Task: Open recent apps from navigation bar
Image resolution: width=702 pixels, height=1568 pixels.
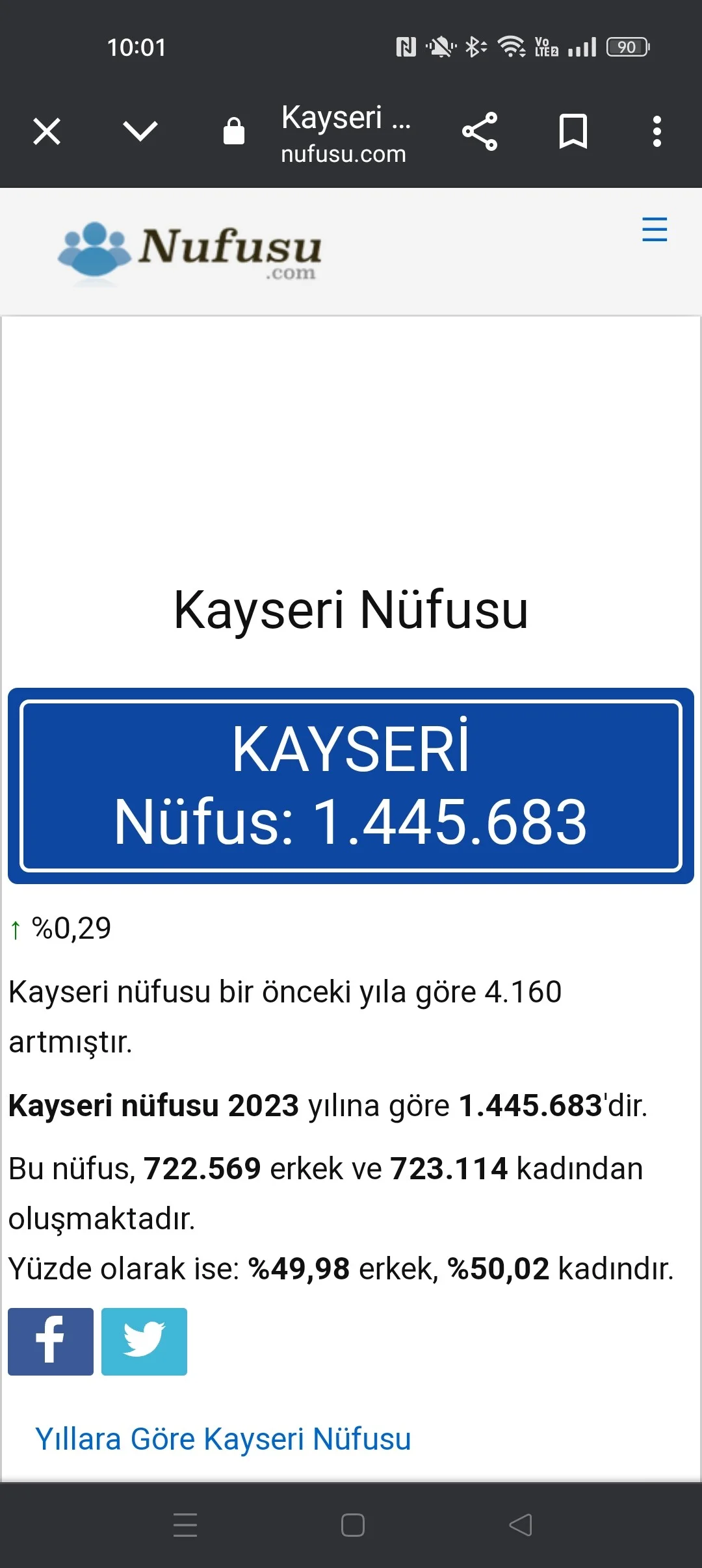Action: click(x=185, y=1525)
